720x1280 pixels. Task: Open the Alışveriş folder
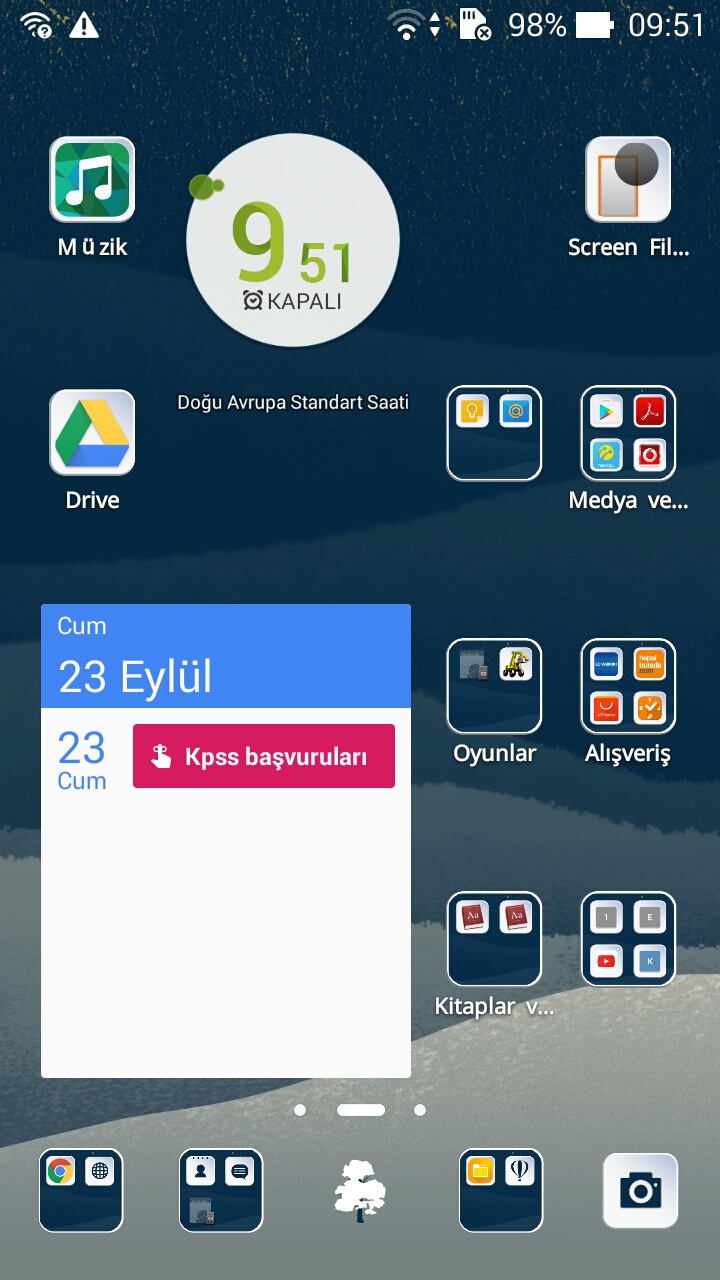pos(628,686)
